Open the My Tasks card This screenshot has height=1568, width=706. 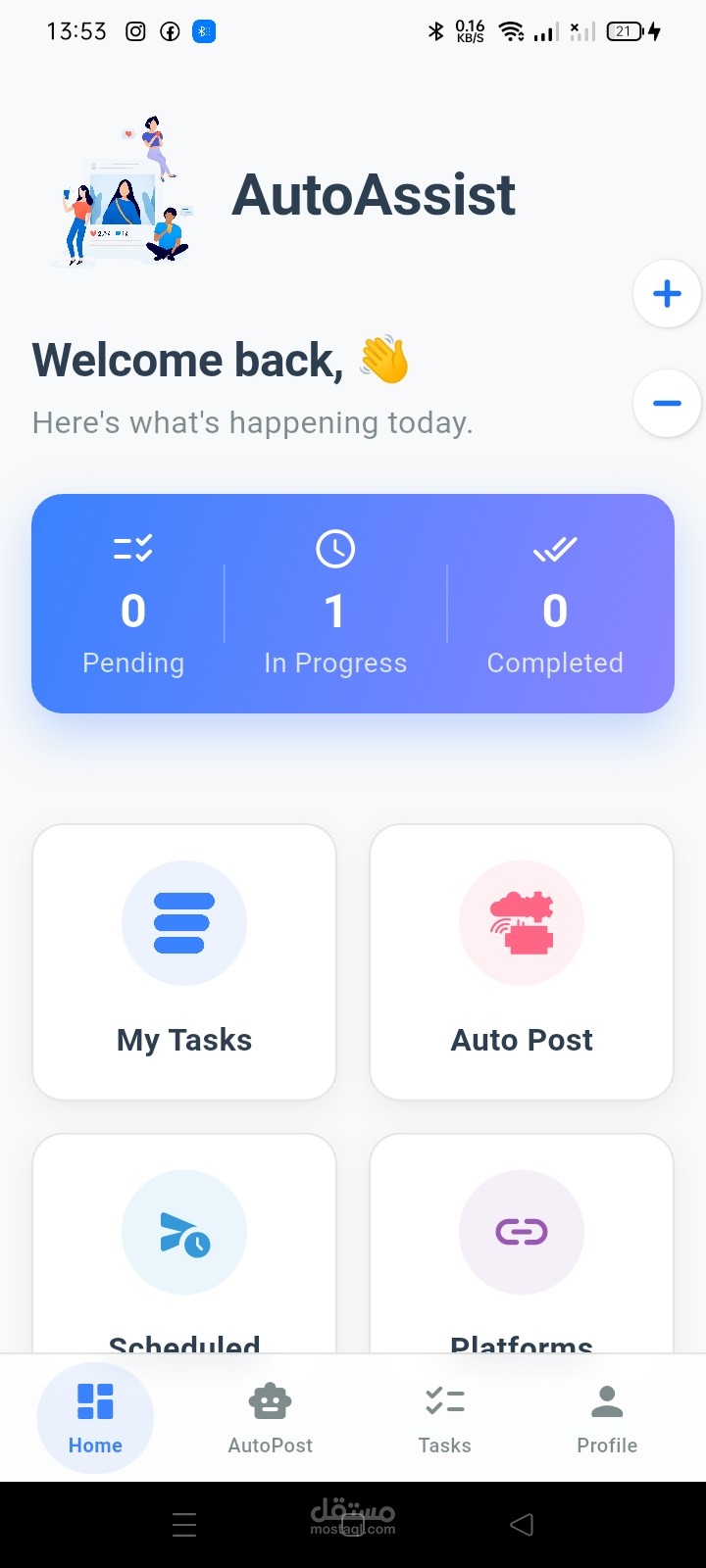184,961
